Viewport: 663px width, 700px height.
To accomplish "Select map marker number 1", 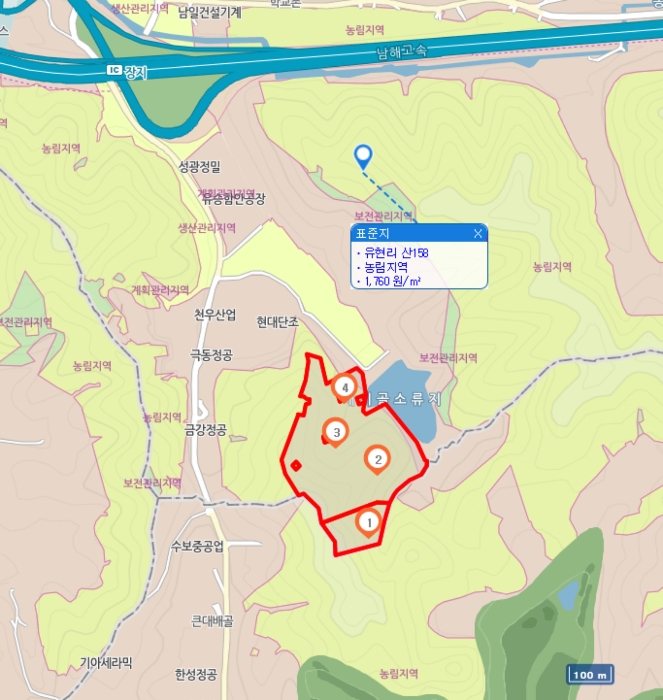I will [x=368, y=521].
